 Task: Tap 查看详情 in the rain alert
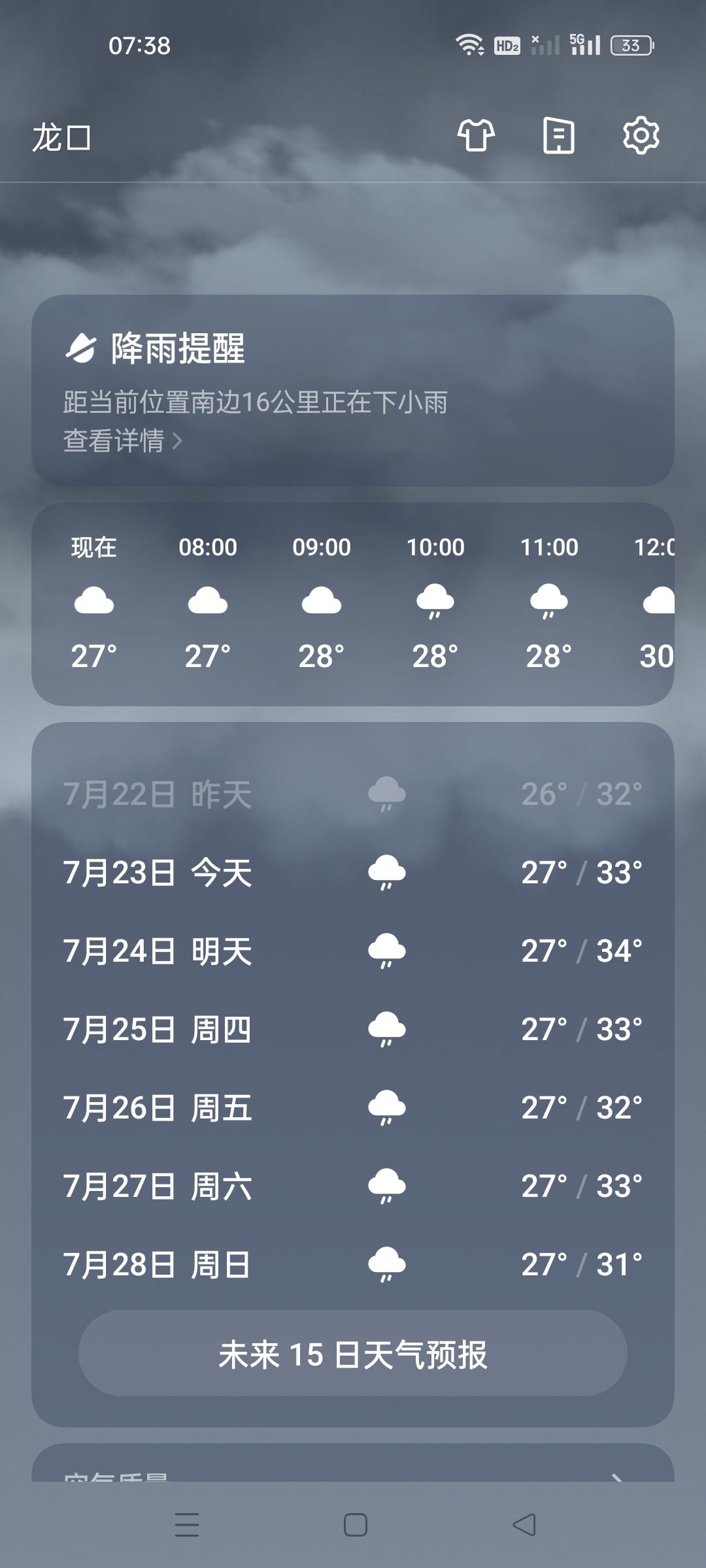click(122, 441)
